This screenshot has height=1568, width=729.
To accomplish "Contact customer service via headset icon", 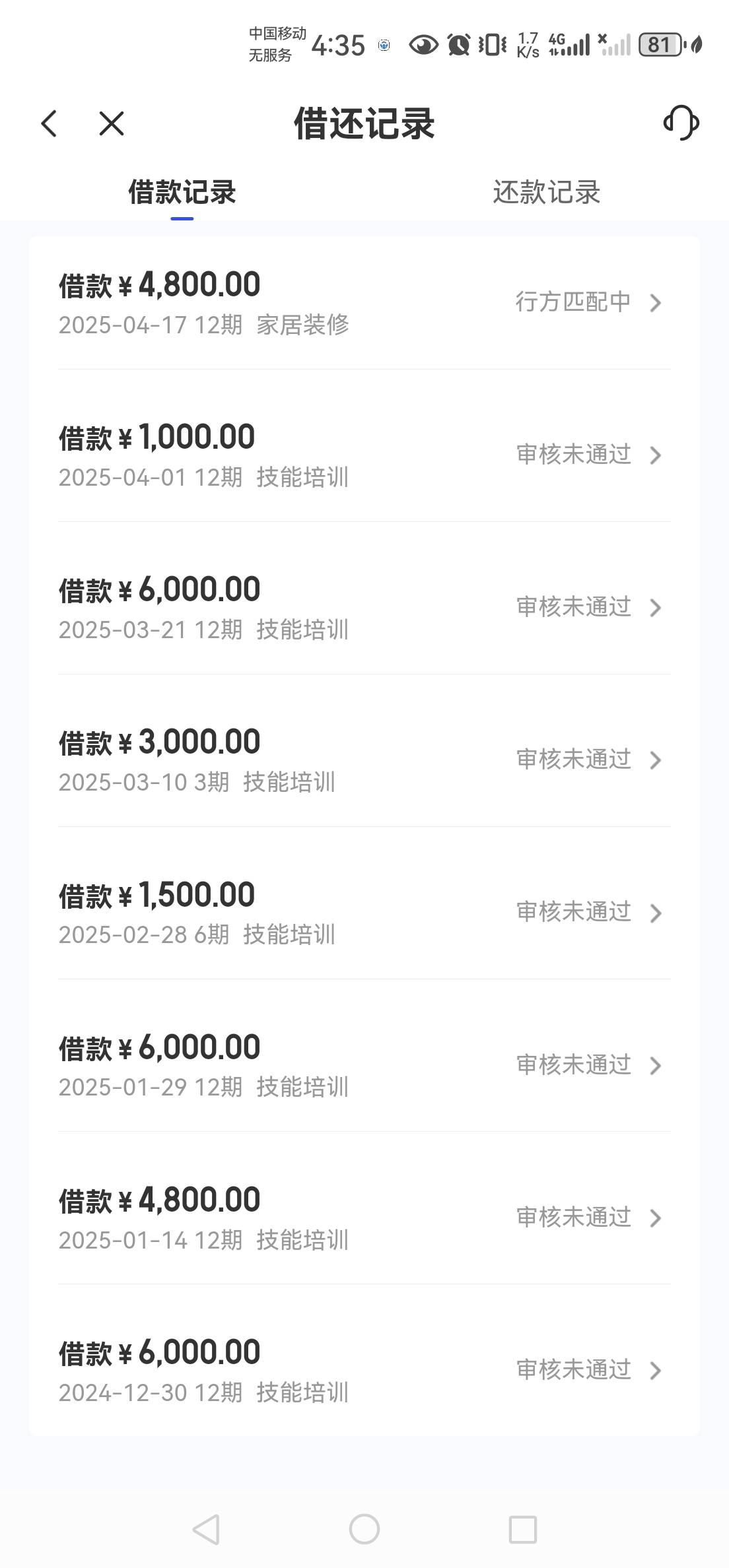I will pos(681,123).
